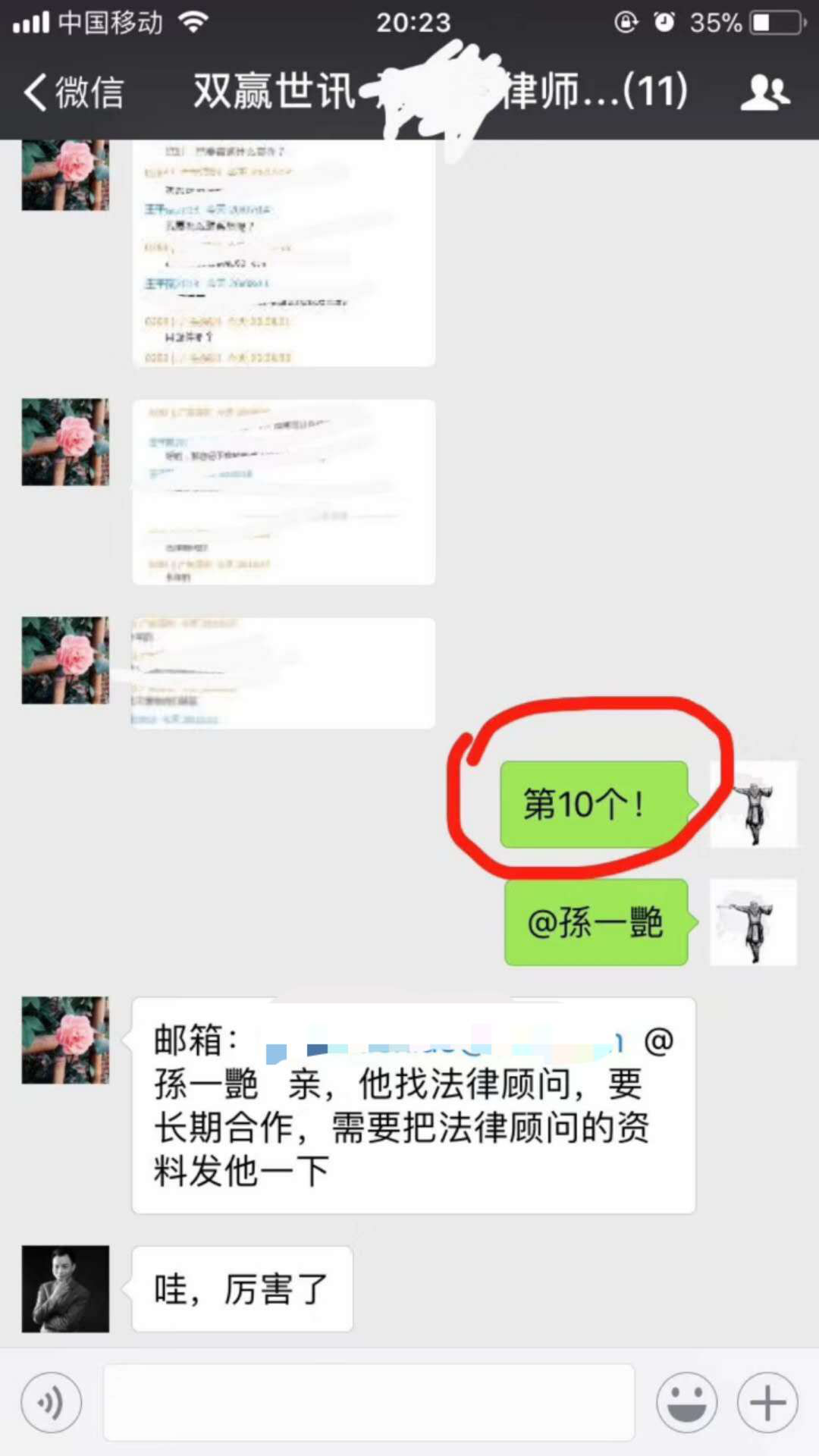The width and height of the screenshot is (819, 1456).
Task: Focus the message text field
Action: click(369, 1402)
